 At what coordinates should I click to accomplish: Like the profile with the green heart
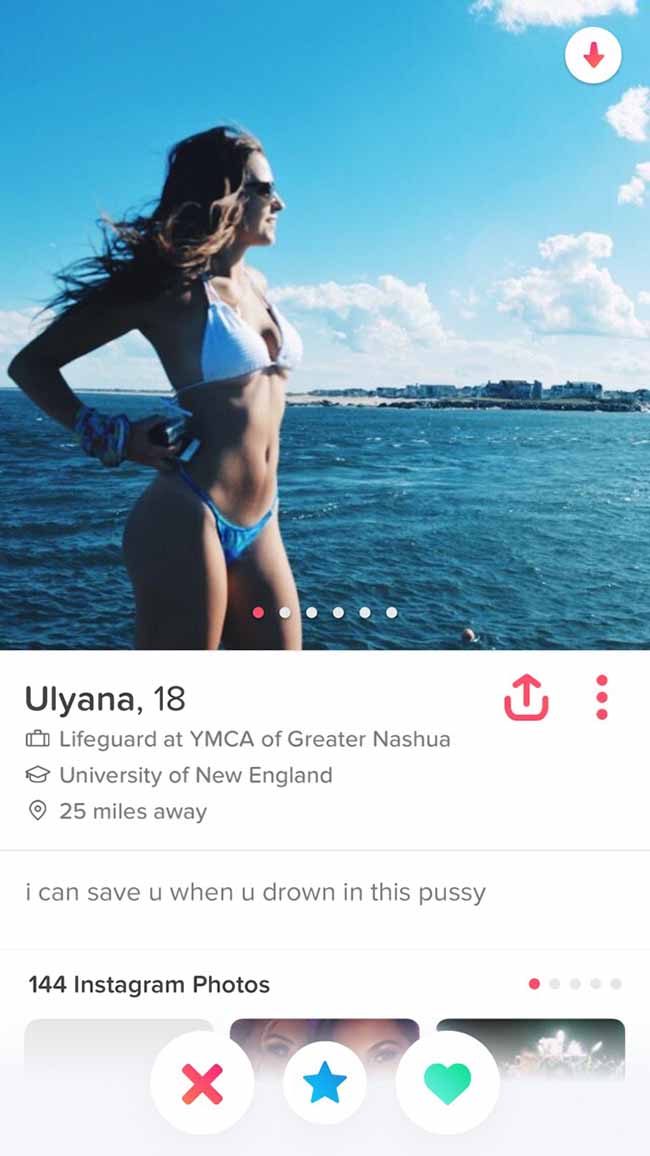tap(447, 1082)
